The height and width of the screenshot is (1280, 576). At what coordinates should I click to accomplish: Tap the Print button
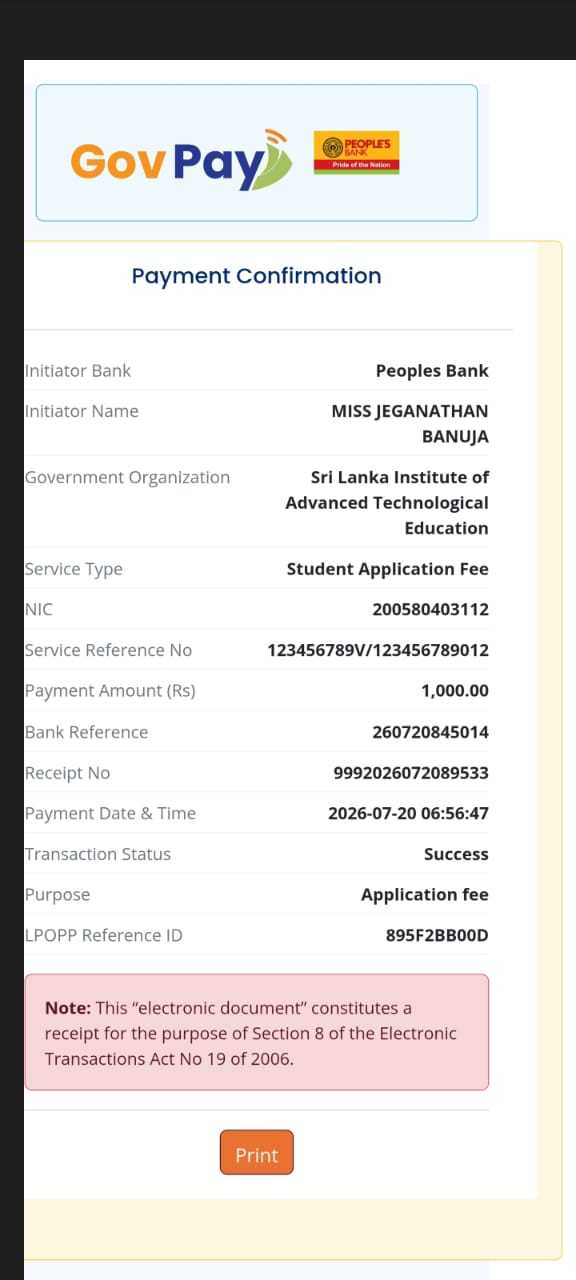257,1152
